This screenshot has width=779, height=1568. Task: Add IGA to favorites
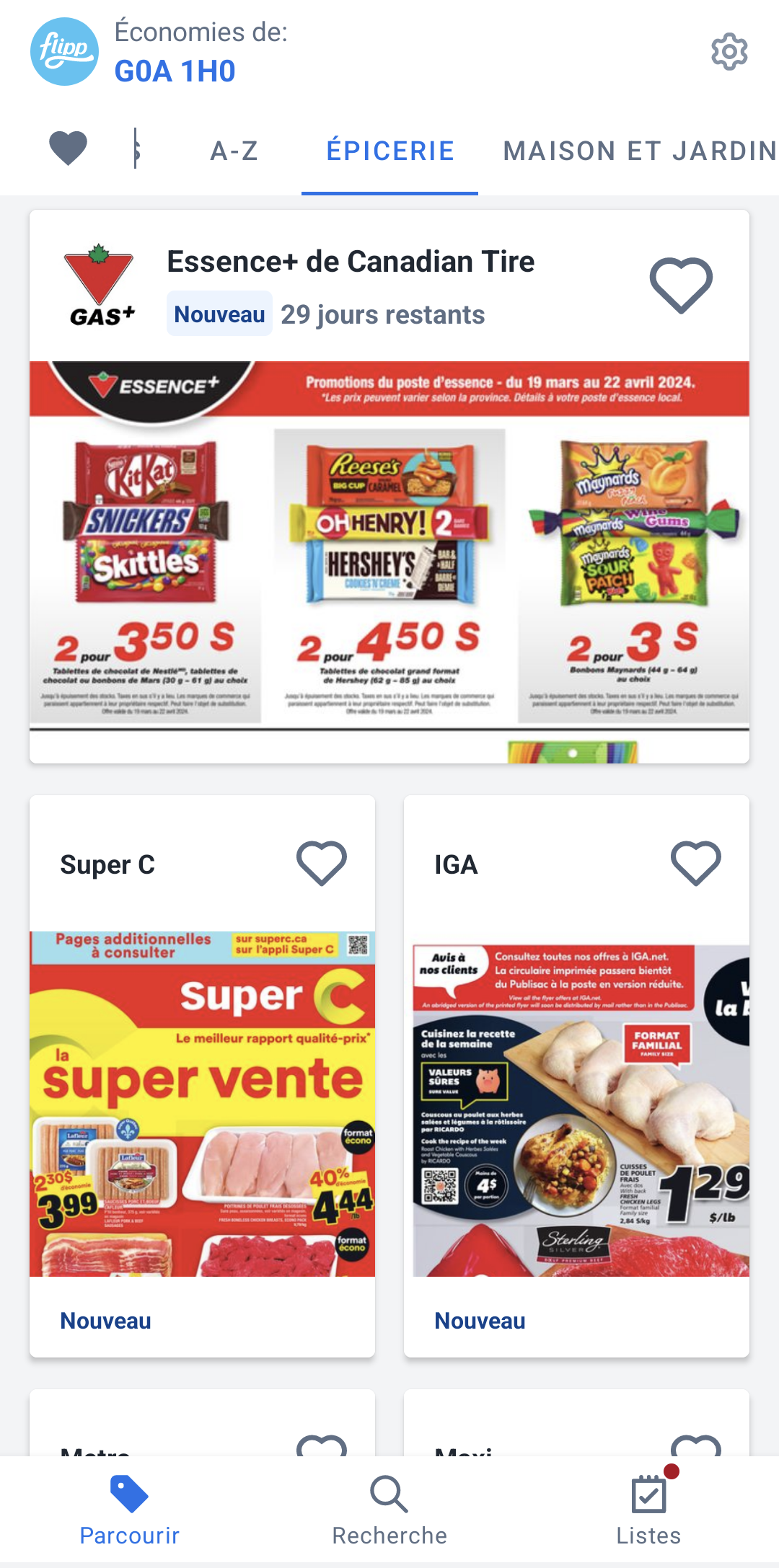[695, 863]
